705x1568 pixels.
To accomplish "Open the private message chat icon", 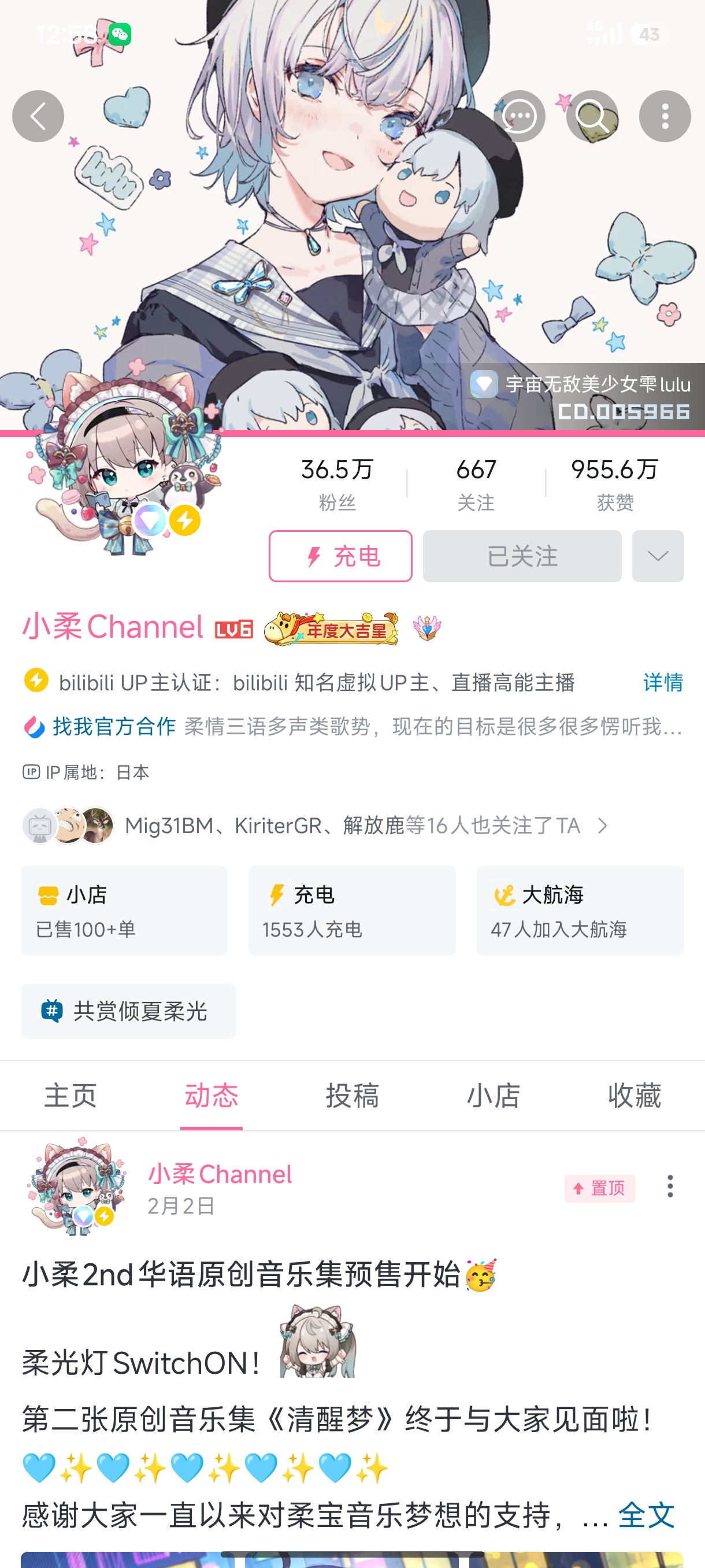I will pyautogui.click(x=519, y=116).
